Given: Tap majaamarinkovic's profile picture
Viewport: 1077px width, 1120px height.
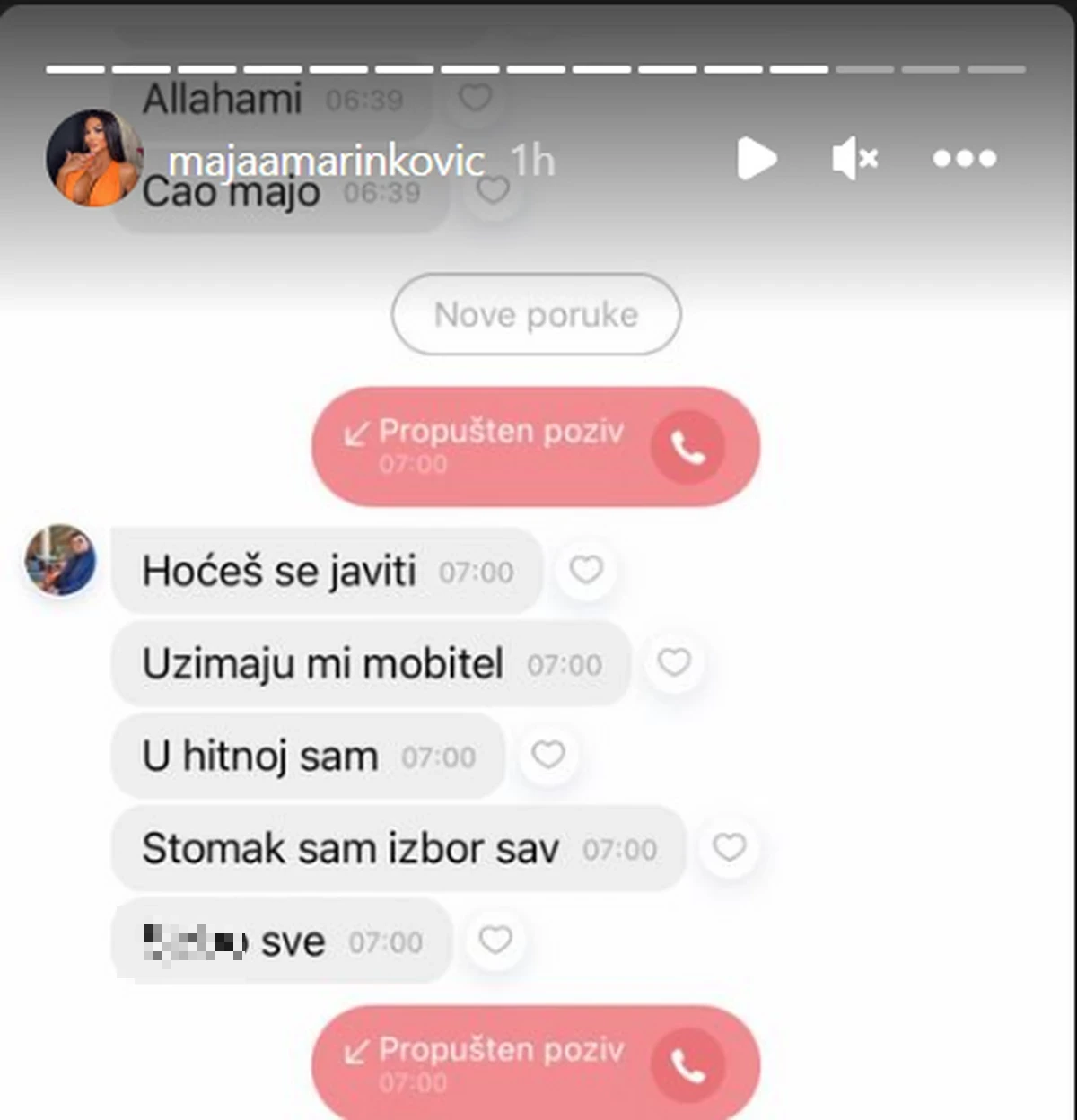Looking at the screenshot, I should pos(93,158).
